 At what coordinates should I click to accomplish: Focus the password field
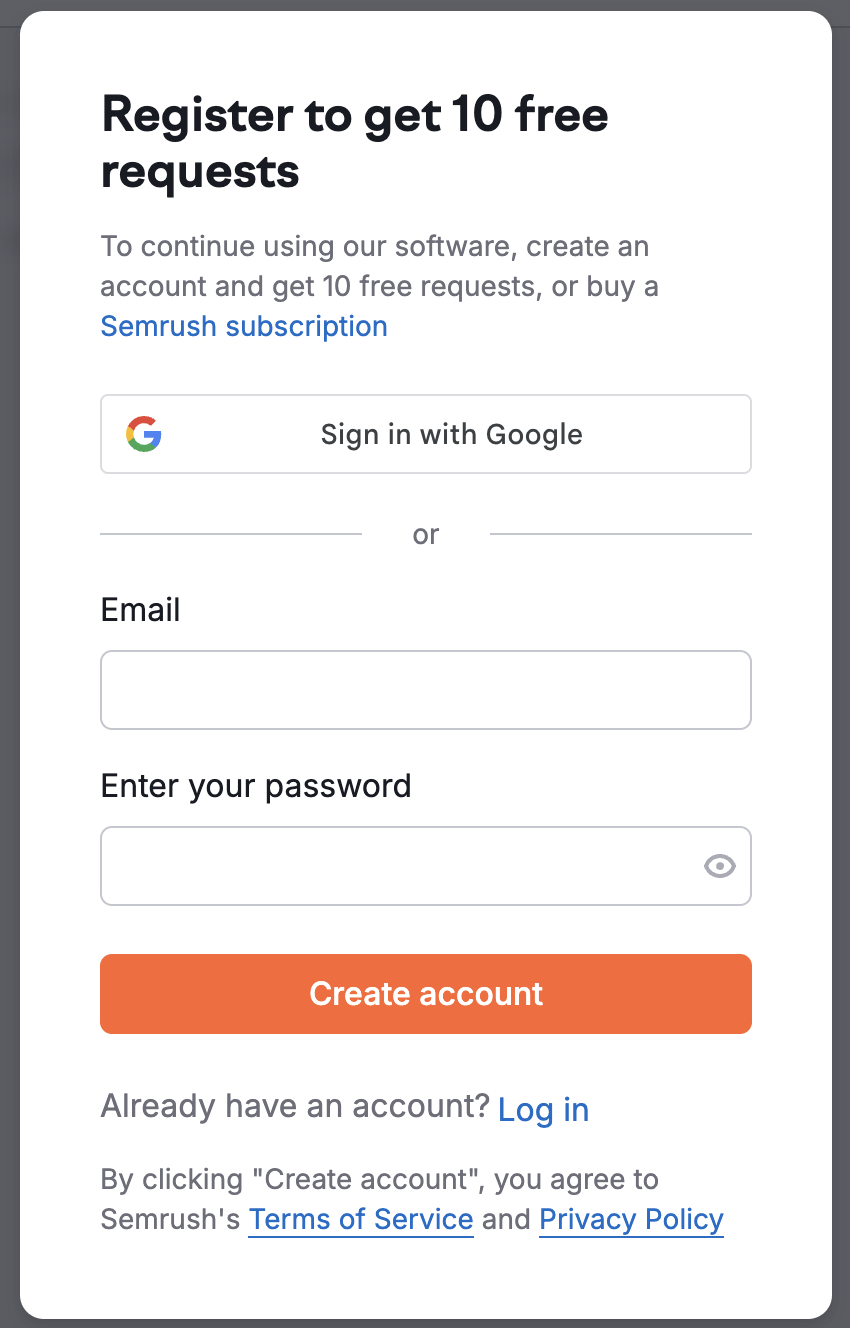(400, 866)
